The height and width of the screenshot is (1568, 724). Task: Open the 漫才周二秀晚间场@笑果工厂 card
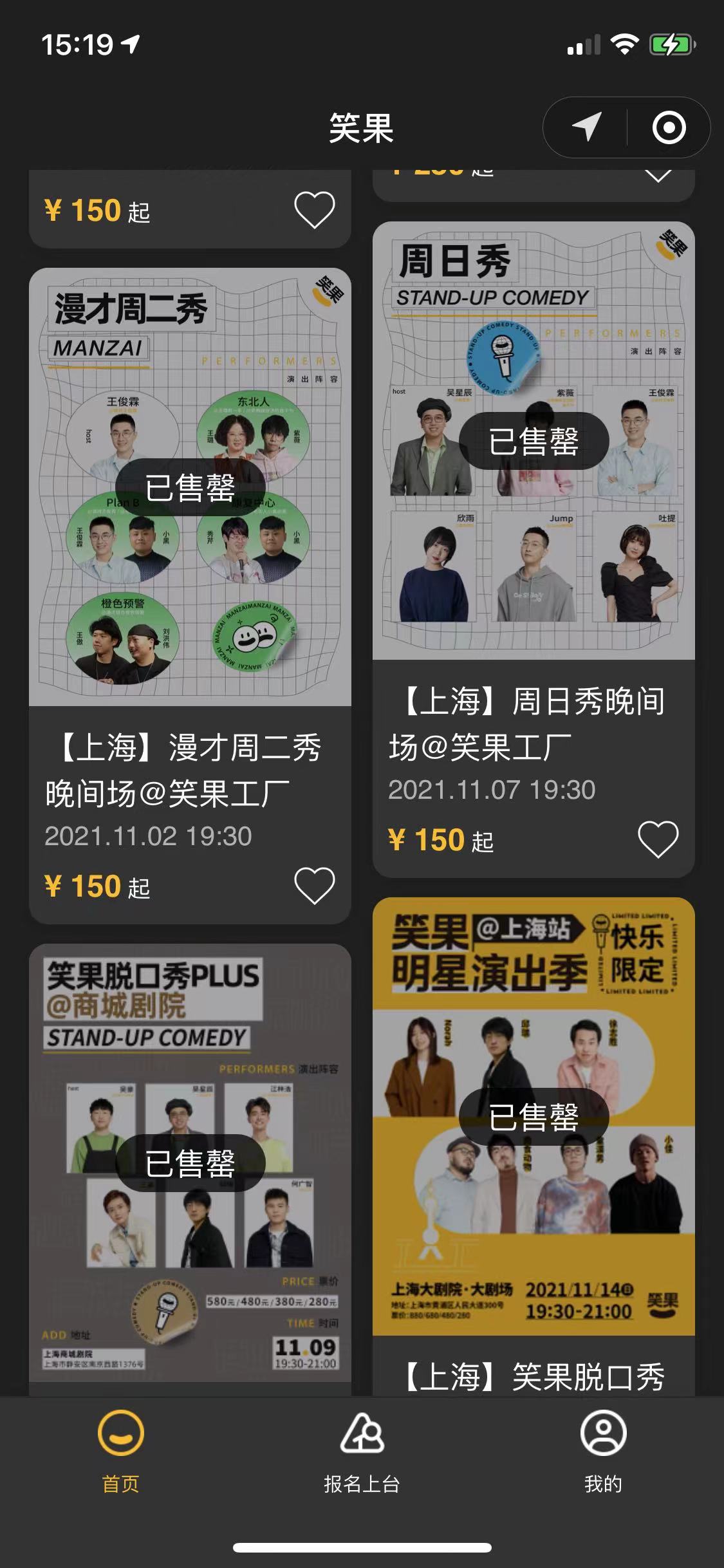[190, 769]
